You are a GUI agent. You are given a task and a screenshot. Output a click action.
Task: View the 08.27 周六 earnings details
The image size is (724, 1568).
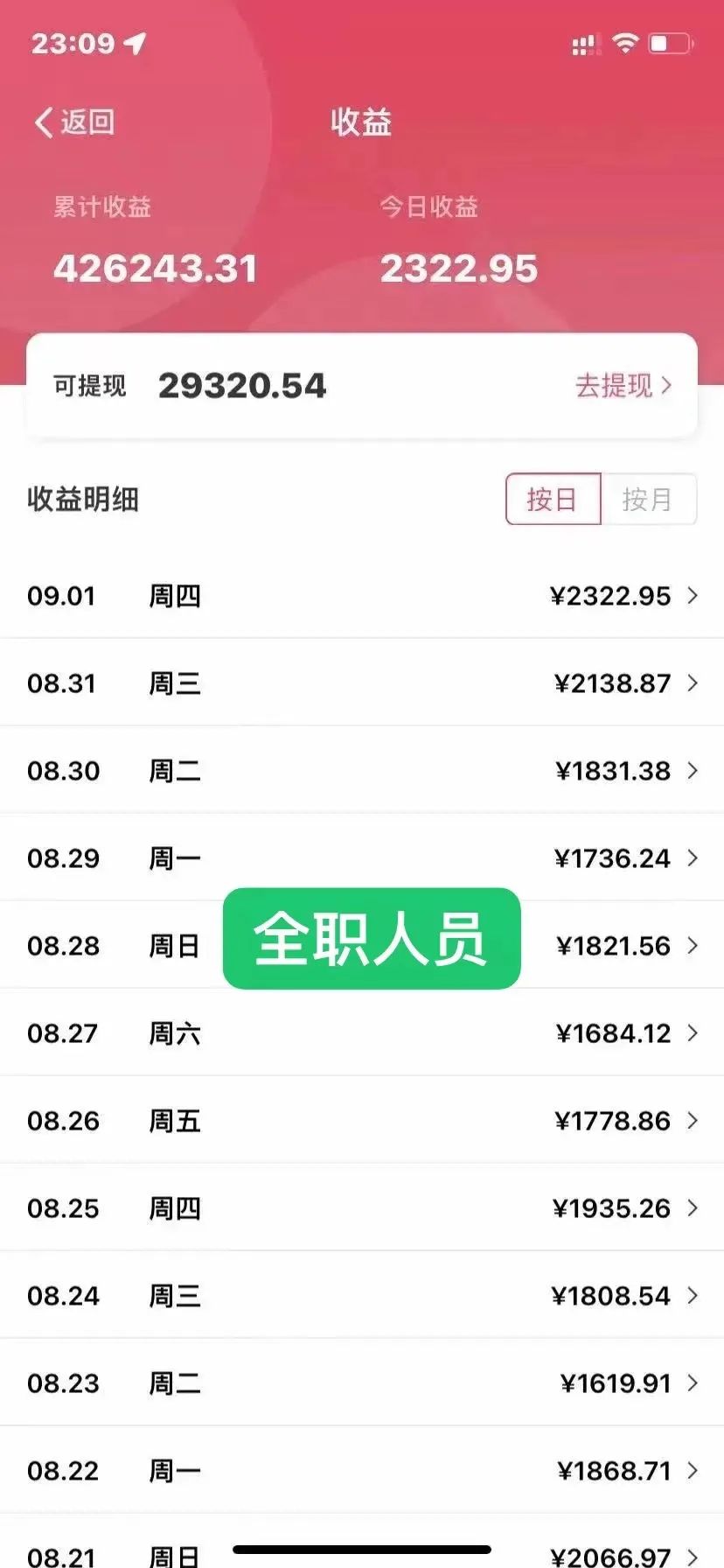click(362, 1032)
